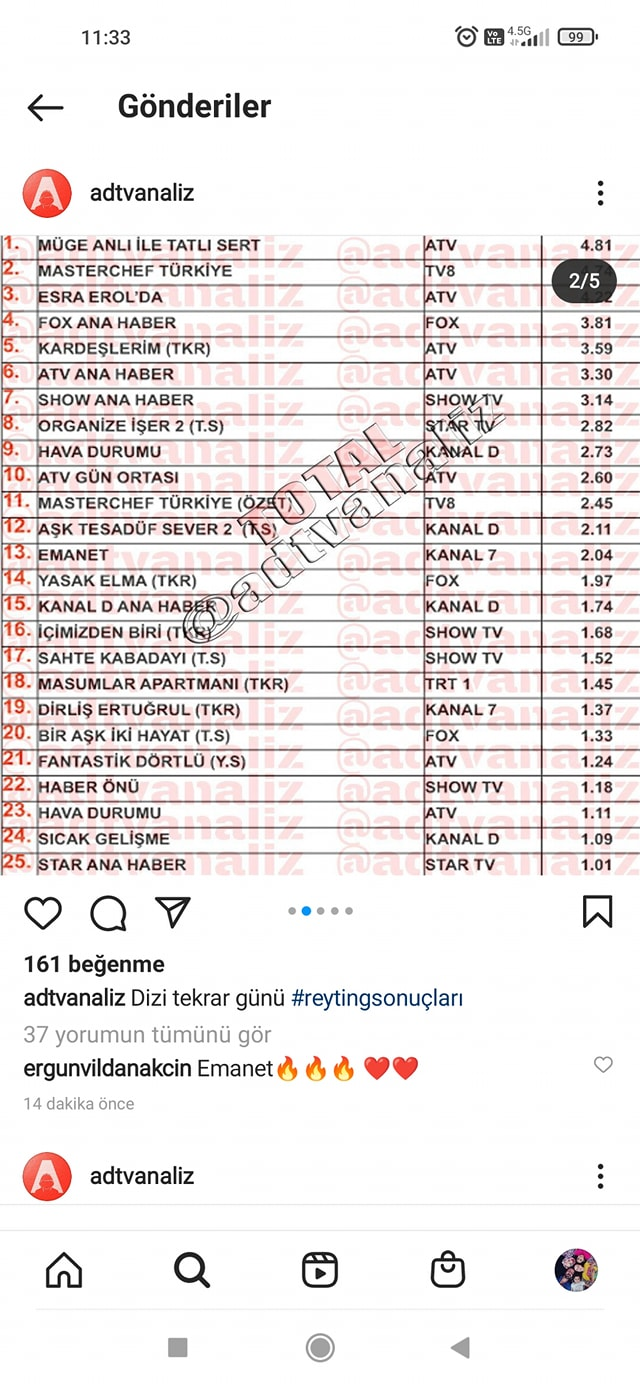This screenshot has height=1386, width=640.
Task: Like the ratings table post
Action: click(x=43, y=912)
